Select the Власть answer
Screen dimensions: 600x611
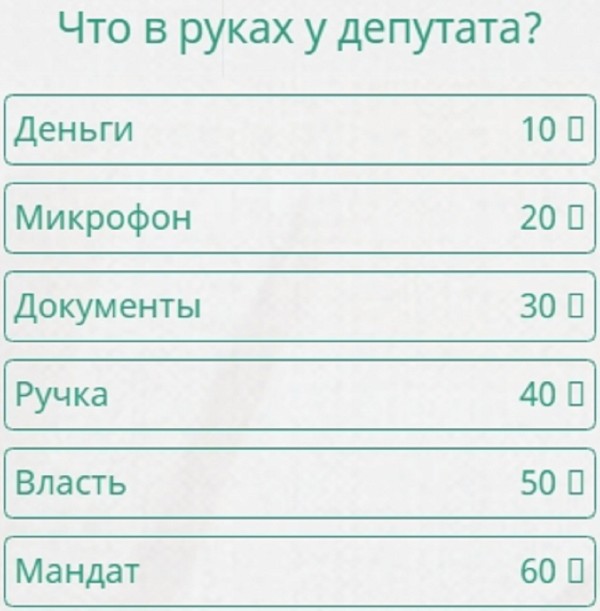coord(300,483)
